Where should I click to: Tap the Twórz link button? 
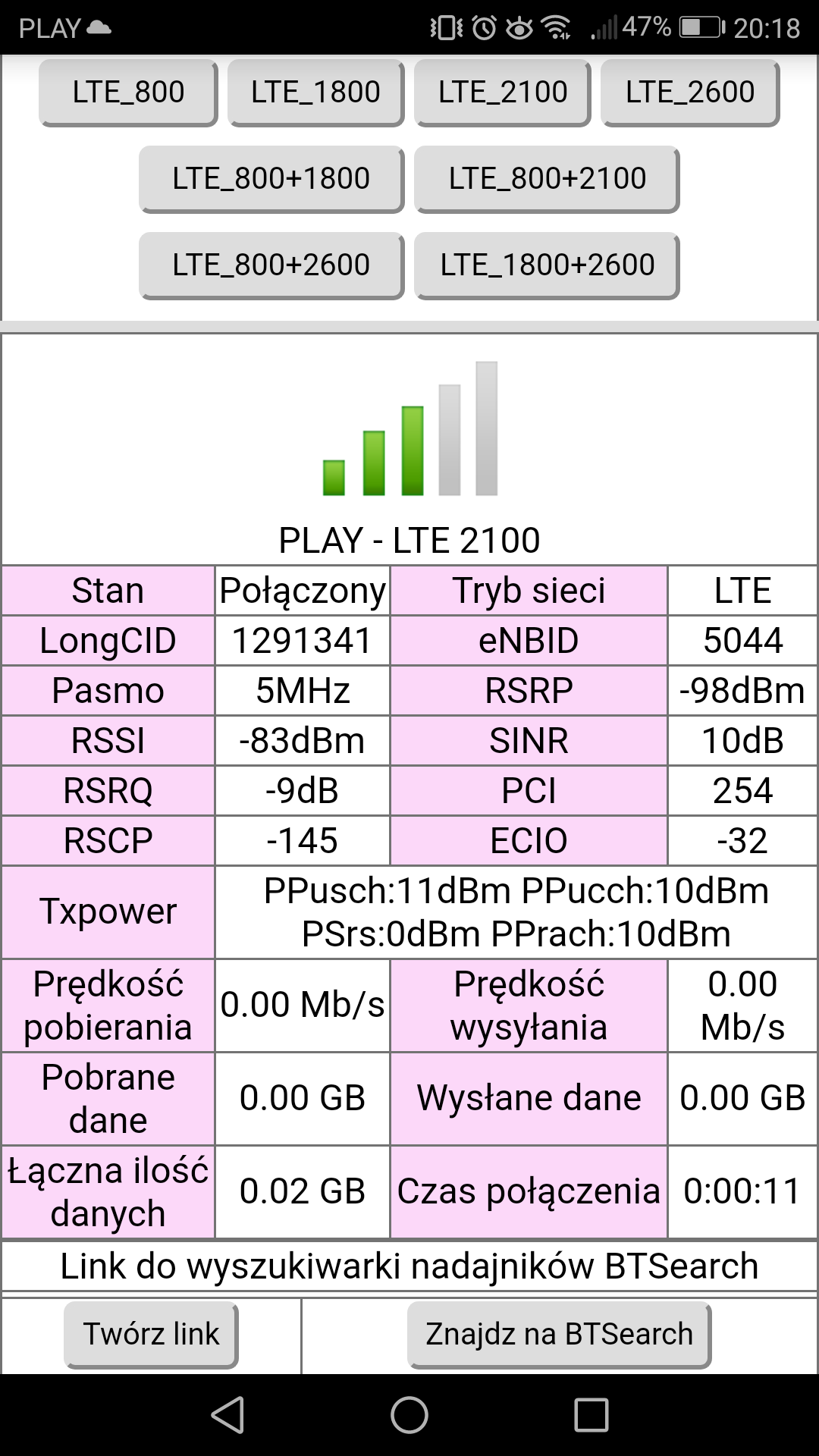click(x=151, y=1334)
